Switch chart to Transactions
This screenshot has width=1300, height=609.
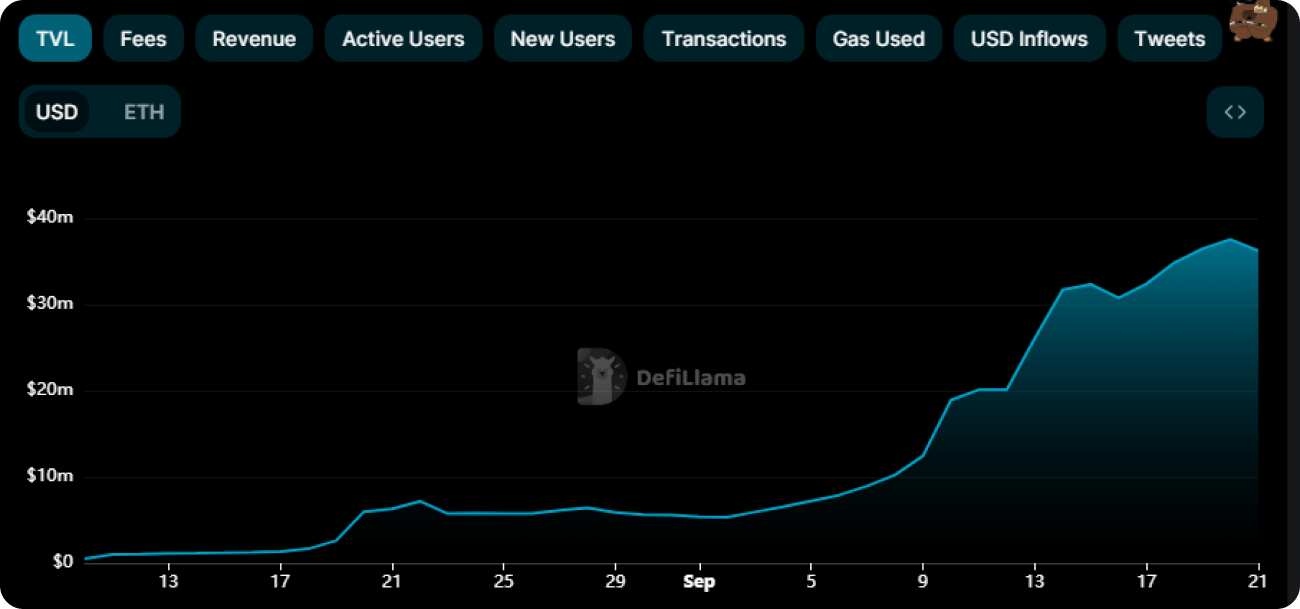[x=723, y=39]
